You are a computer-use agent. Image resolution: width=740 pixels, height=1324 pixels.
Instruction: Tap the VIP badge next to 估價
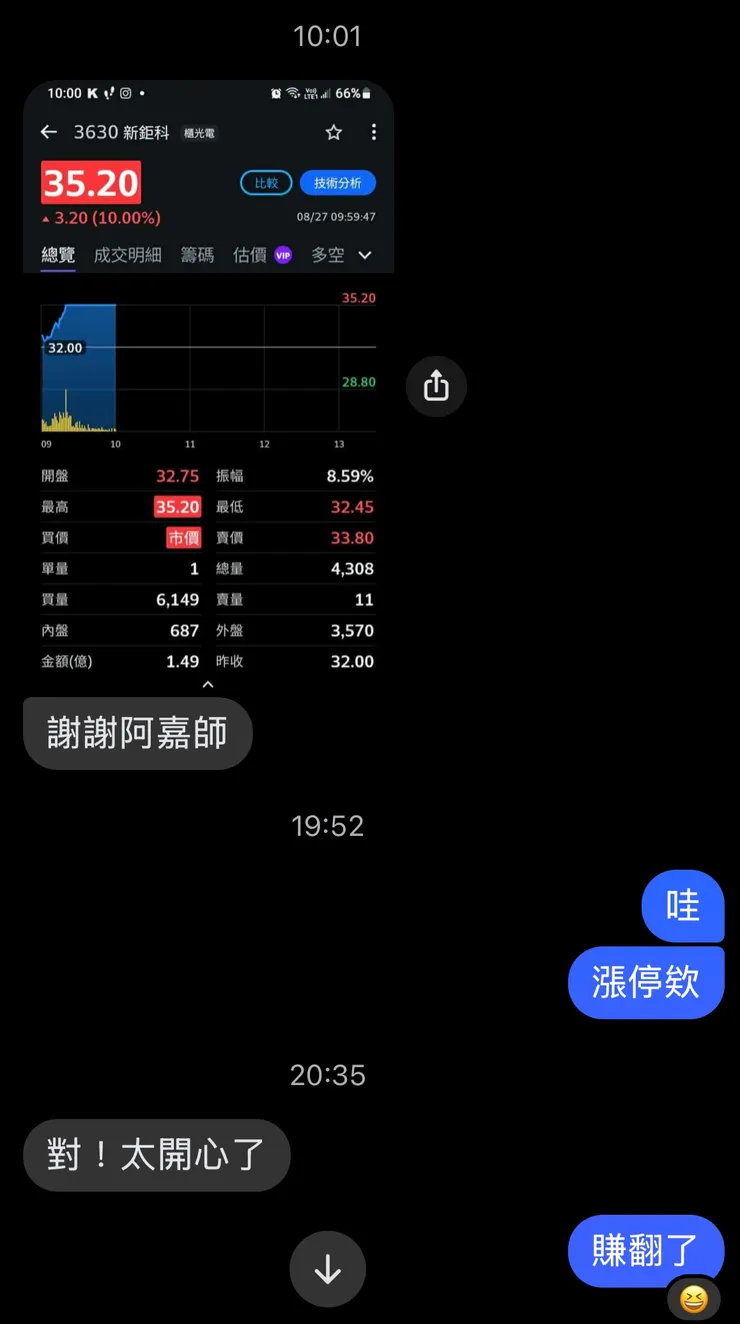[282, 255]
